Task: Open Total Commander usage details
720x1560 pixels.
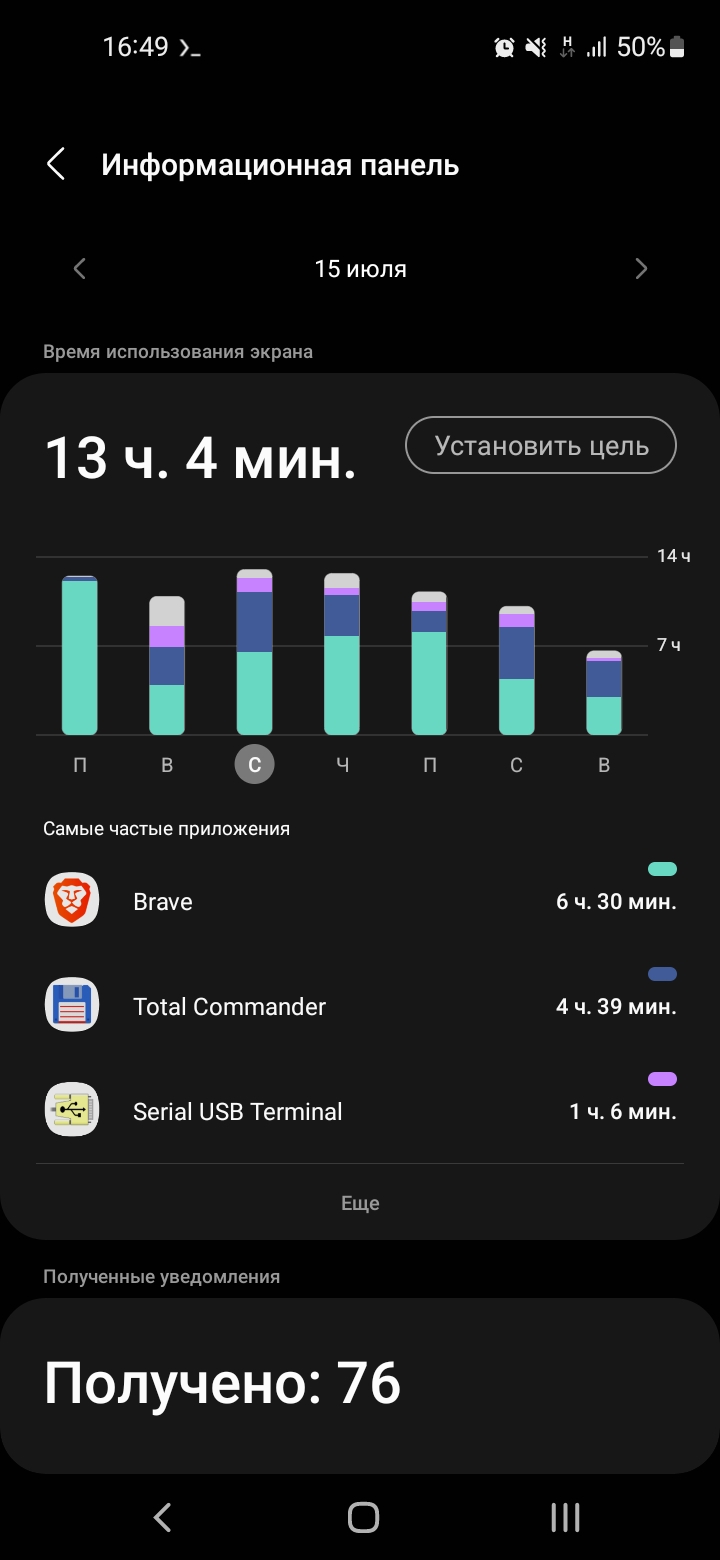Action: [x=360, y=1005]
